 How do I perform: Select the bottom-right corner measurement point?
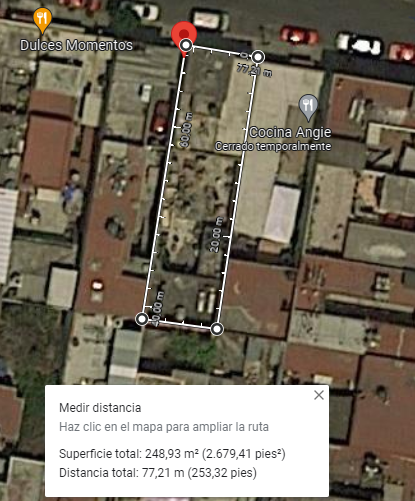click(x=217, y=329)
